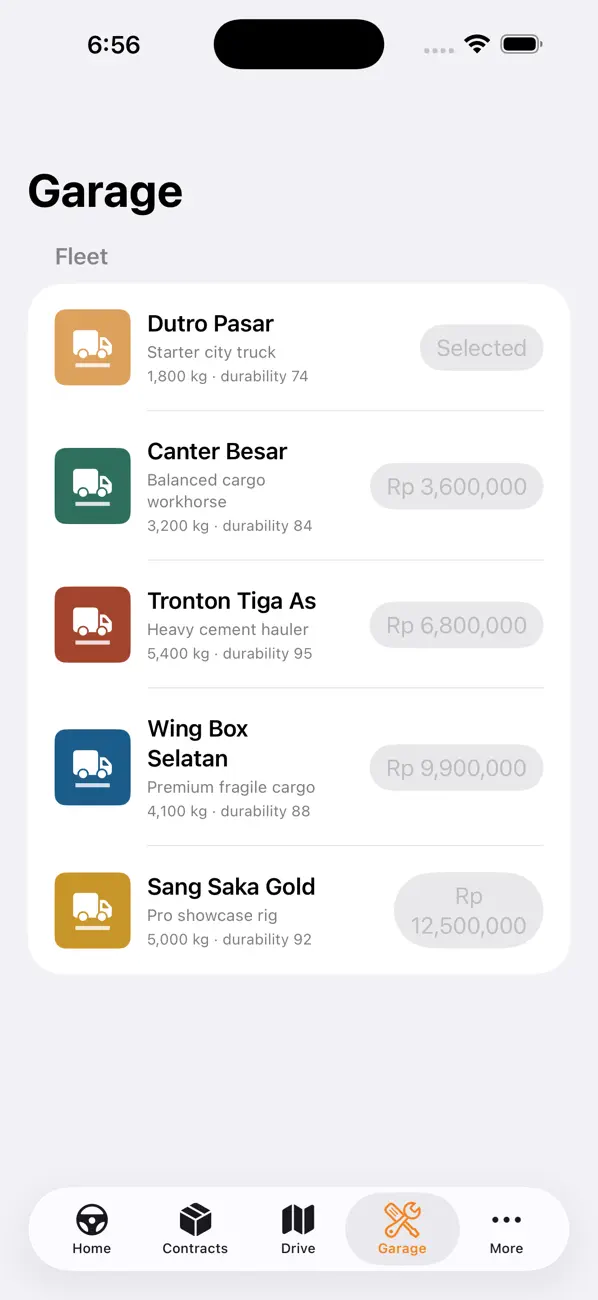Viewport: 598px width, 1300px height.
Task: Purchase the Tronton Tiga As truck
Action: coord(457,625)
